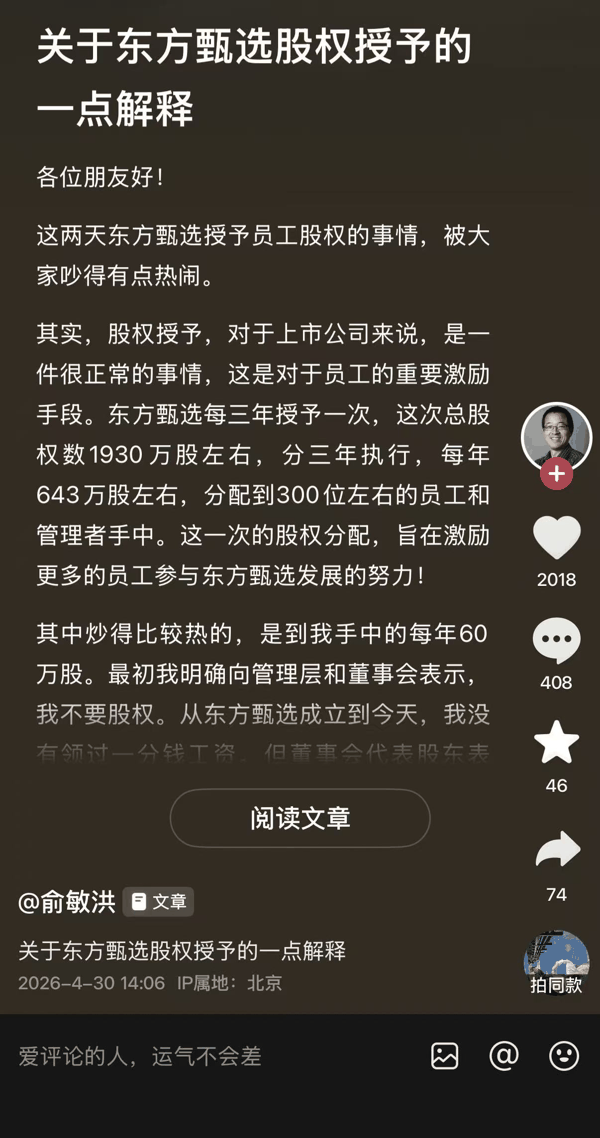
Task: Tap the 文章 tag chip
Action: [x=159, y=902]
